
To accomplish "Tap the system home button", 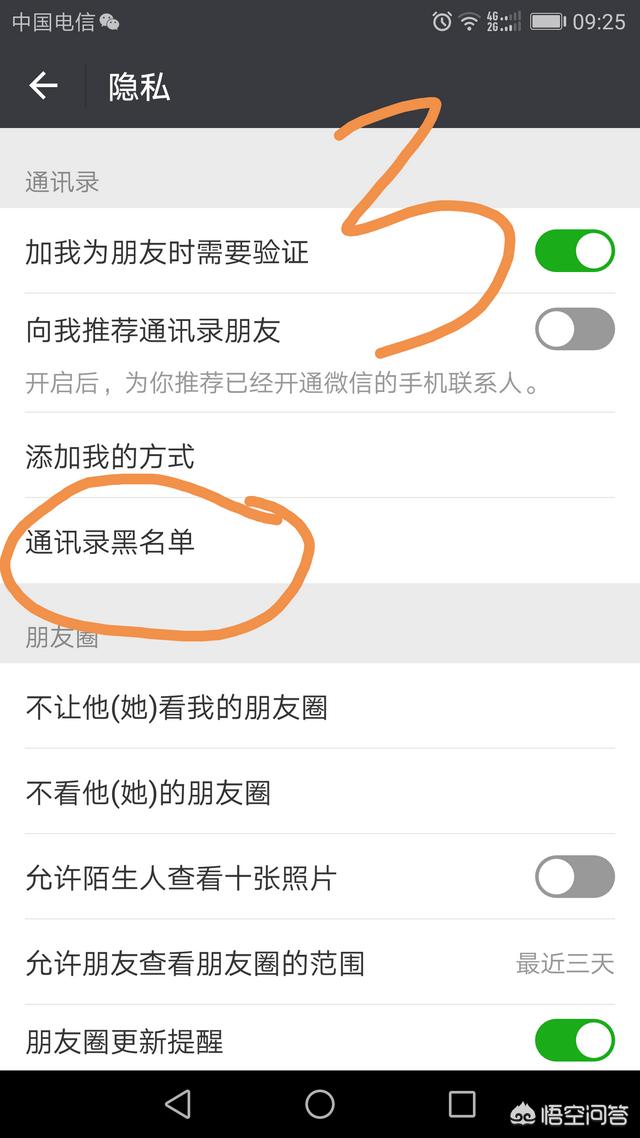I will click(x=320, y=1104).
